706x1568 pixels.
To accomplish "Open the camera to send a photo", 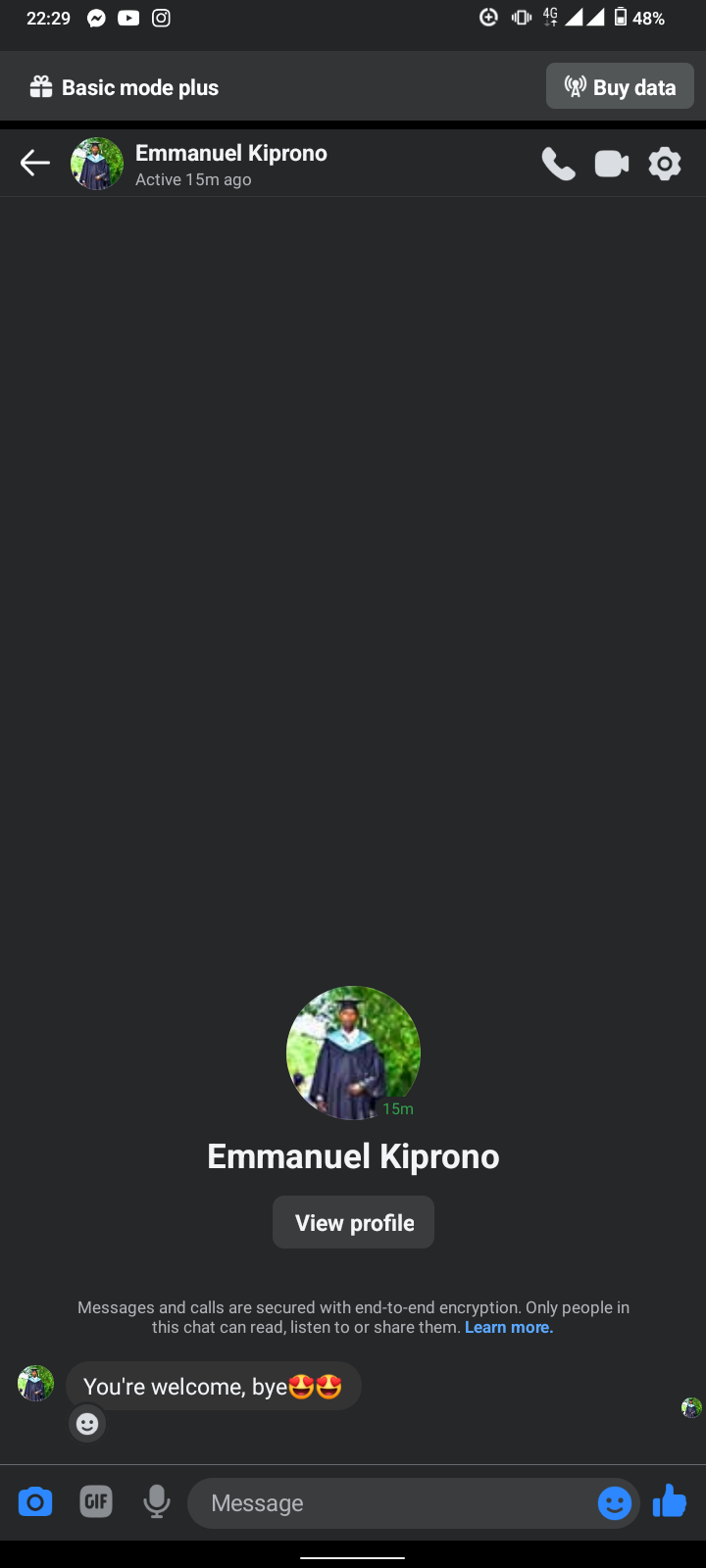I will tap(35, 1501).
